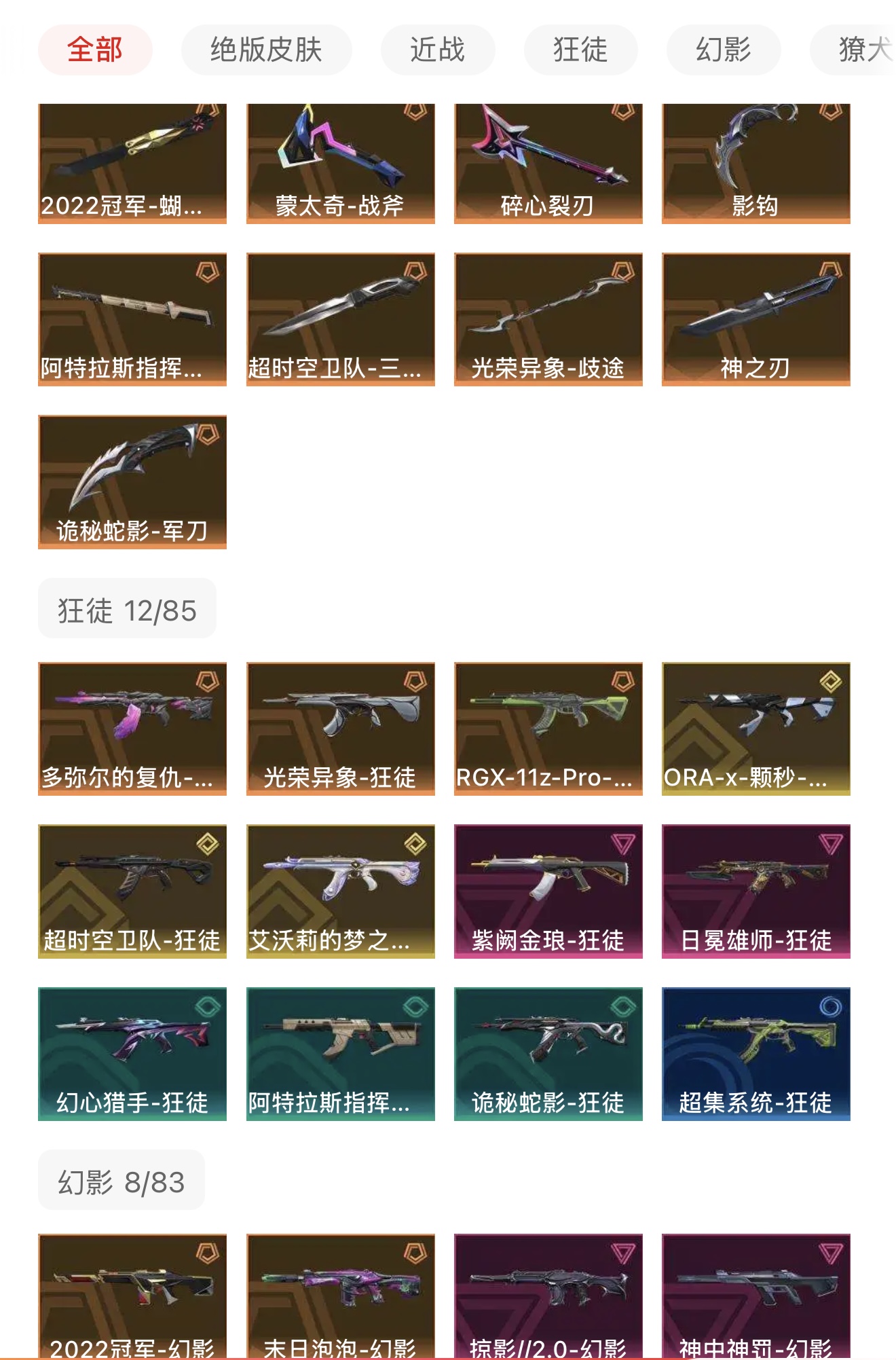Tap the 影钩 knife tile
Image resolution: width=896 pixels, height=1360 pixels.
pos(755,163)
